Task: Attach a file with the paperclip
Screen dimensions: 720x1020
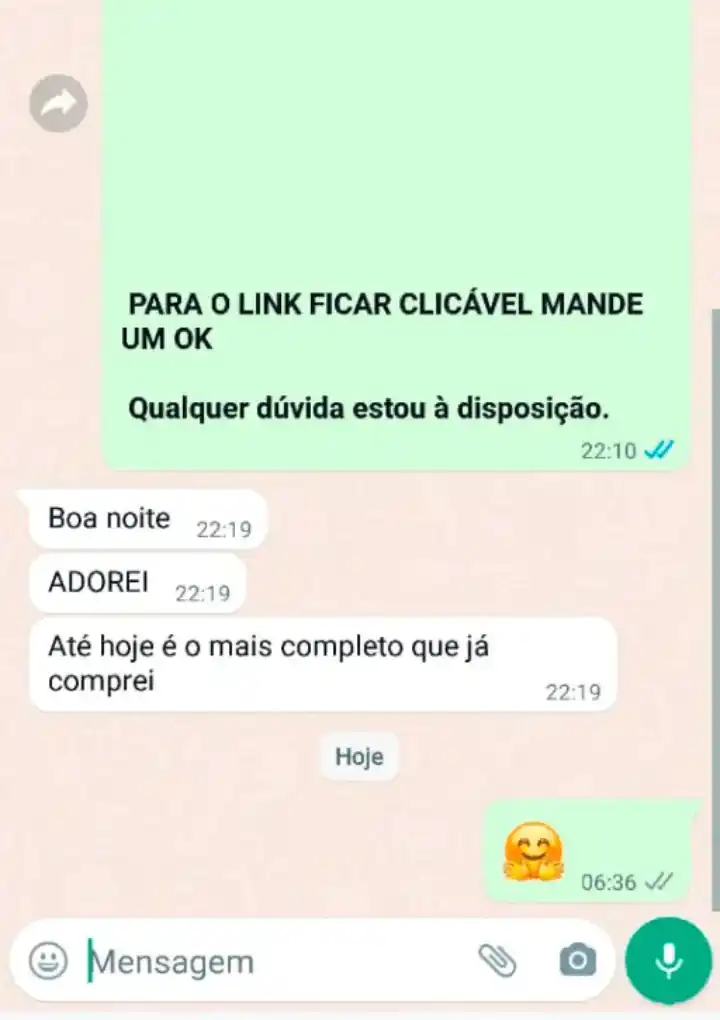Action: [x=497, y=961]
